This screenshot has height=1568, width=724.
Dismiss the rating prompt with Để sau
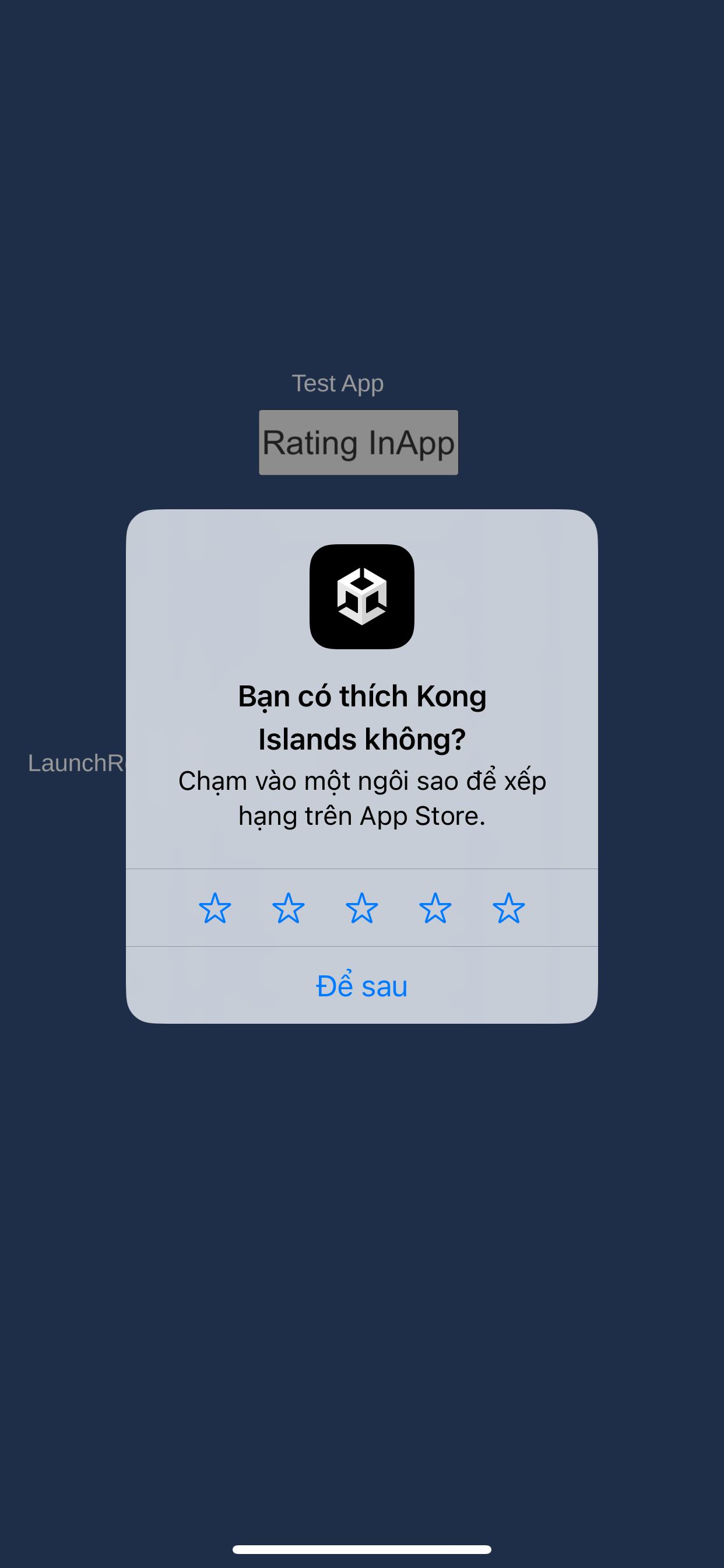pyautogui.click(x=362, y=985)
